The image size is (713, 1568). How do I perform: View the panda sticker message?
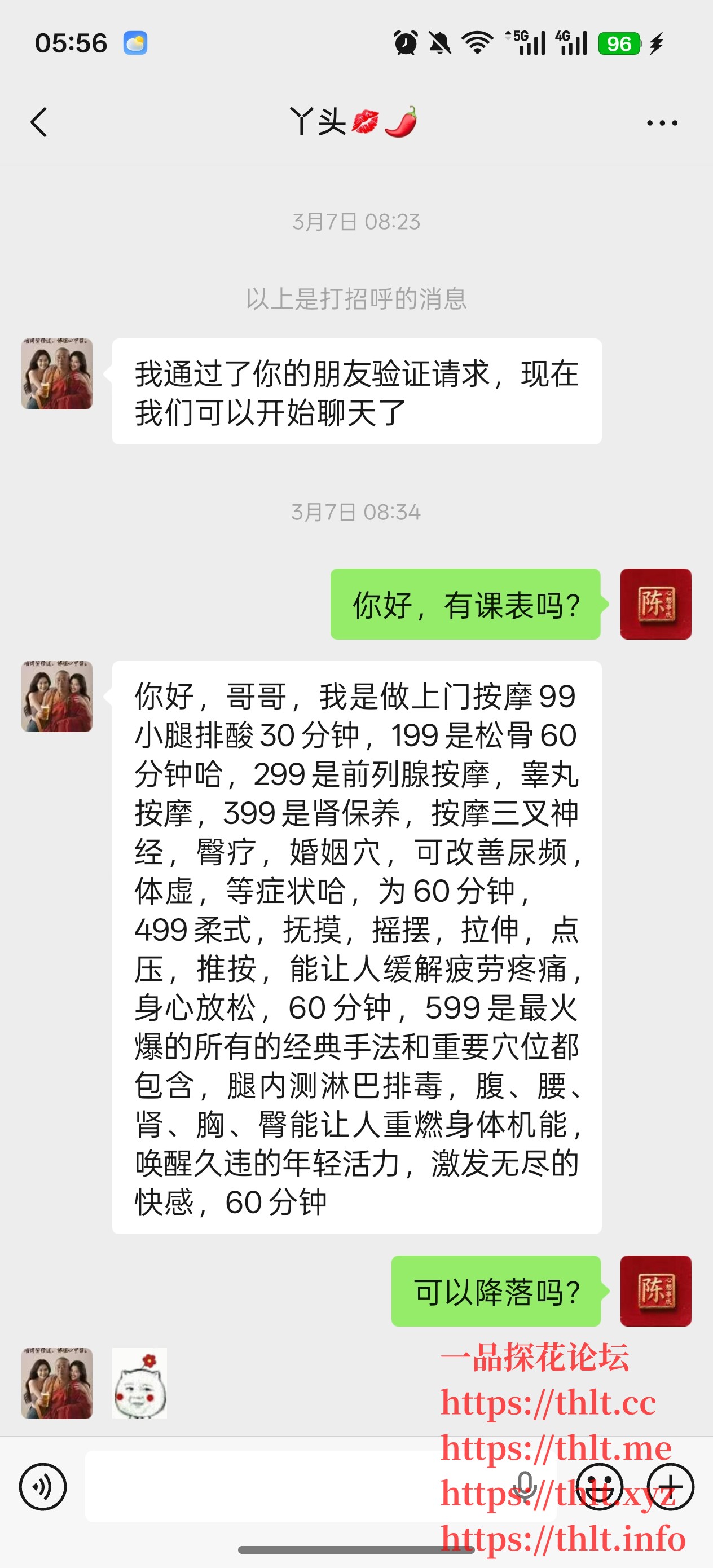[139, 1384]
